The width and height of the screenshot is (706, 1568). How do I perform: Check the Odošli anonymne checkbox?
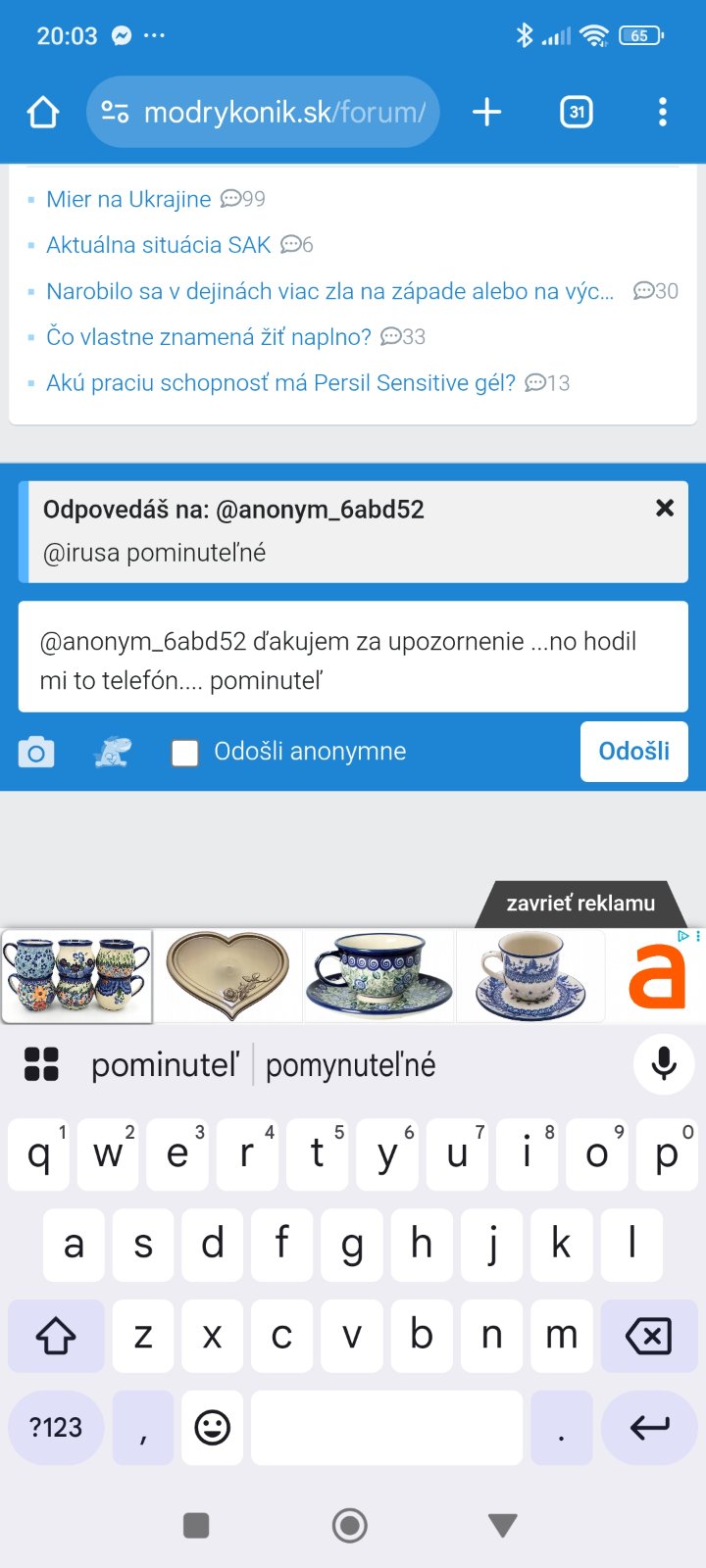pyautogui.click(x=185, y=753)
